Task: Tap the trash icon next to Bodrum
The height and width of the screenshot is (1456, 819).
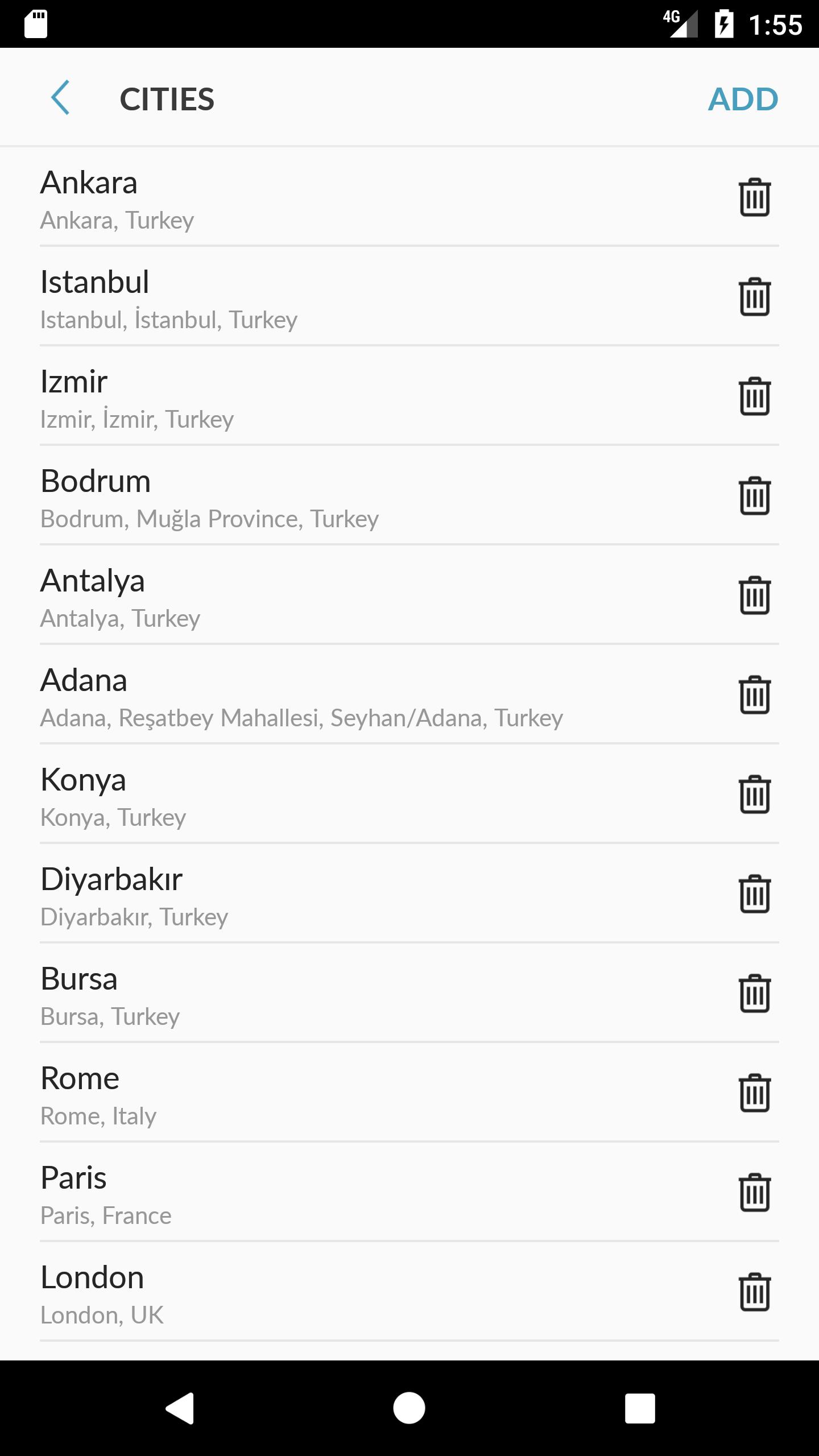Action: point(755,495)
